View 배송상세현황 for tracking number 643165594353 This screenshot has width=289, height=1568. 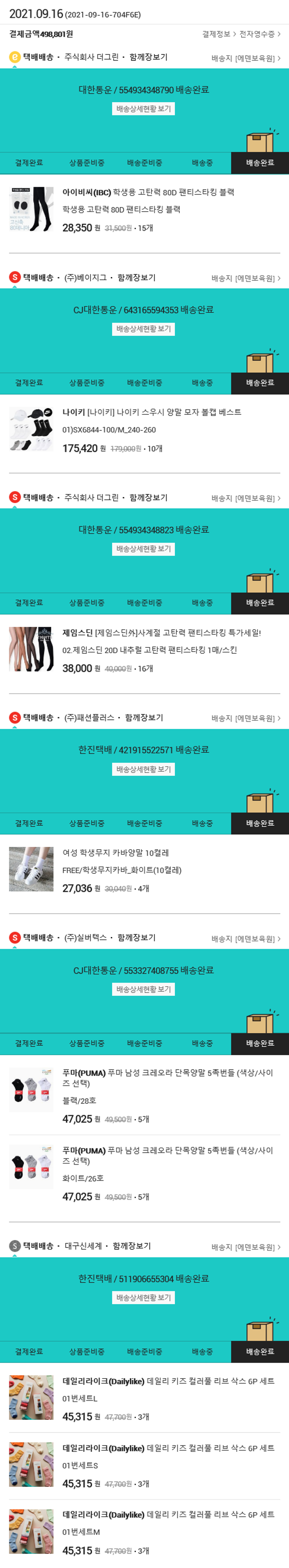coord(144,329)
